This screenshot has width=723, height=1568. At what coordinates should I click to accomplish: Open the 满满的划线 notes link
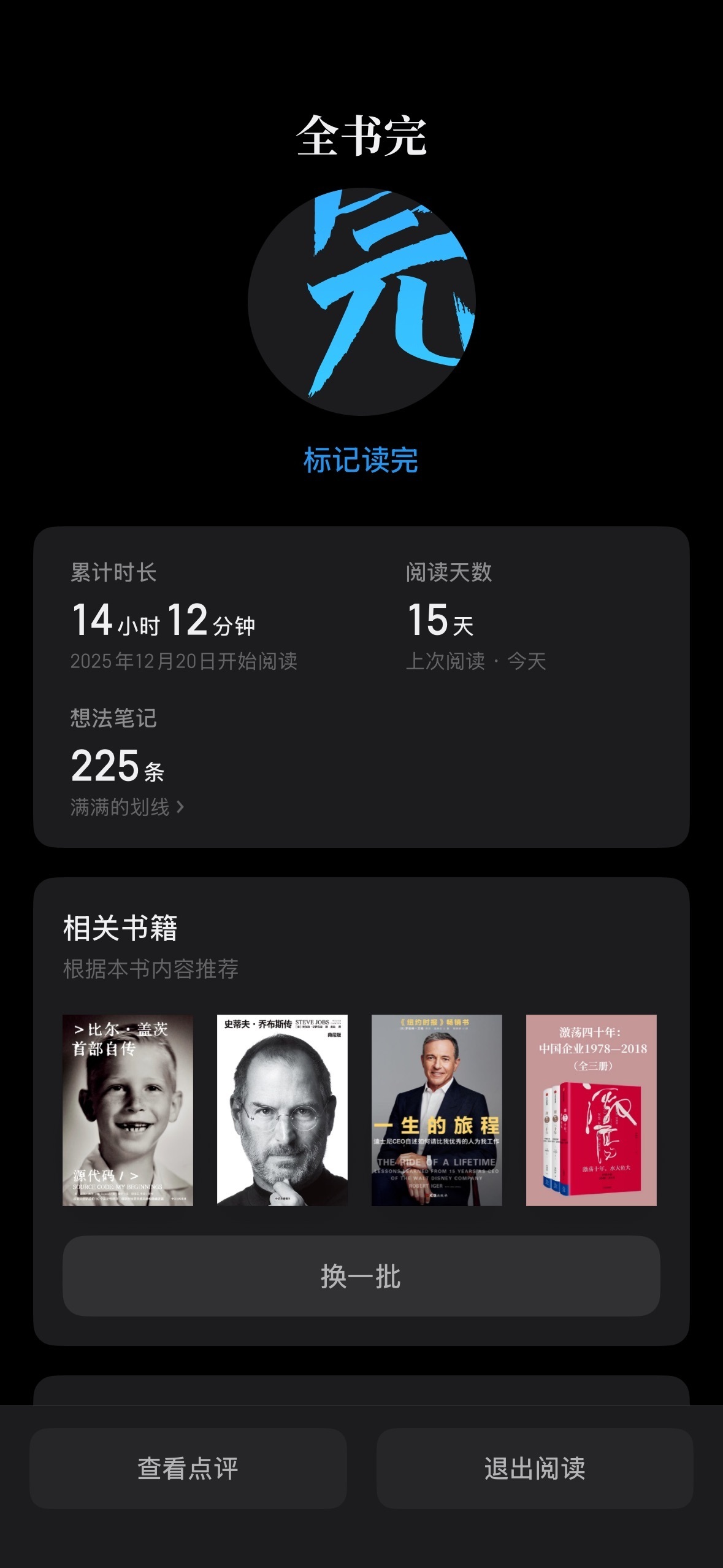click(x=127, y=807)
